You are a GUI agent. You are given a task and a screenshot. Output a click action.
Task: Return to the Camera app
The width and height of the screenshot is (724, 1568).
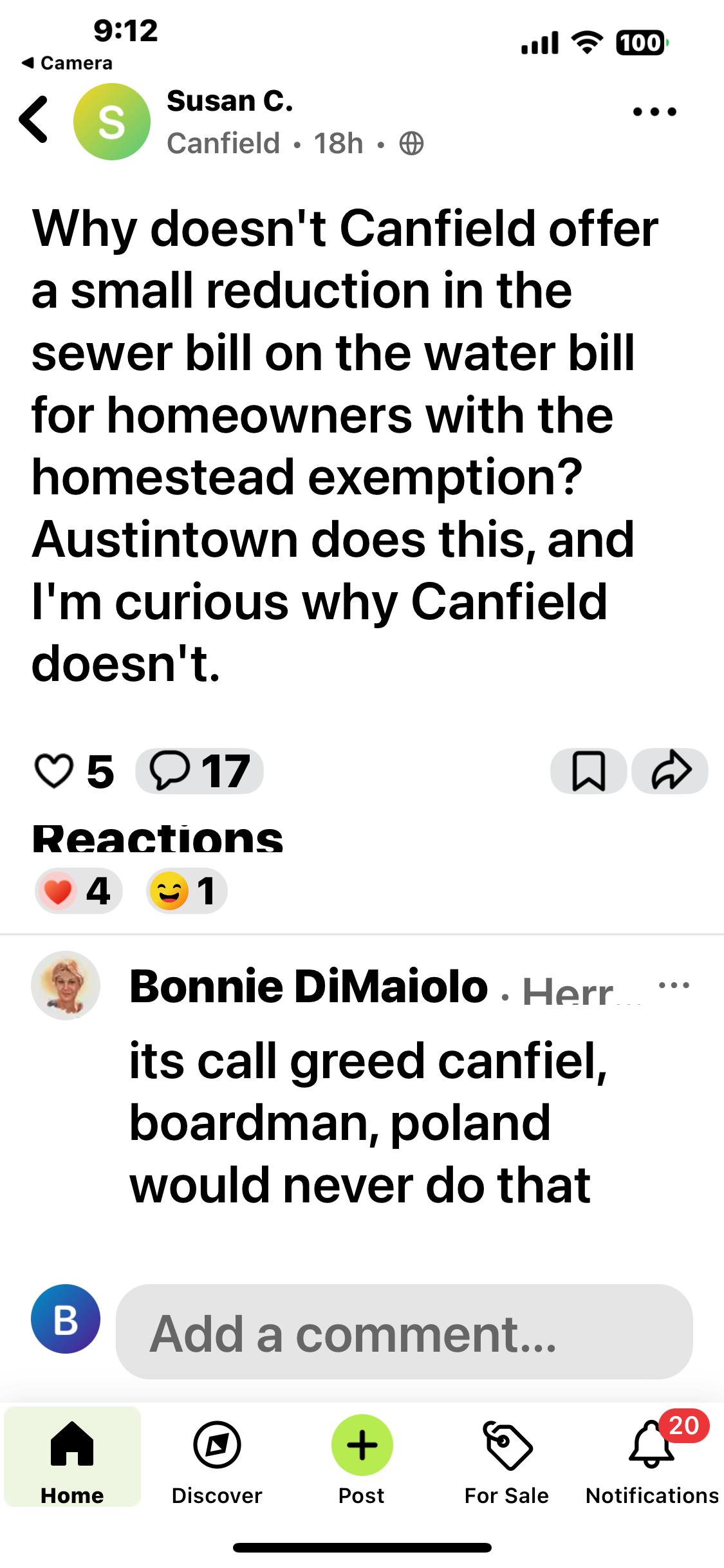tap(67, 63)
